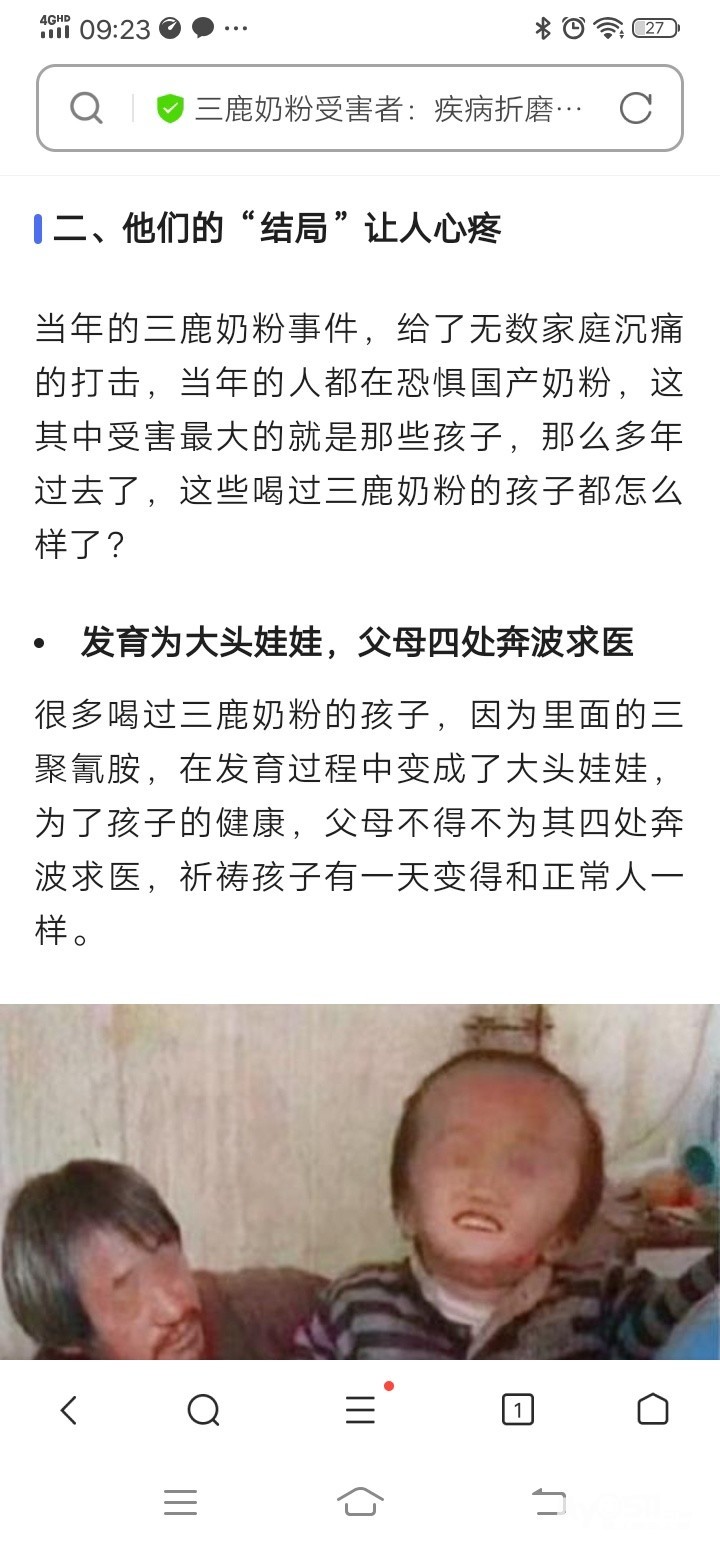Open the tab switcher showing 1 tab
Screen dimensions: 720x1544
coord(517,1410)
